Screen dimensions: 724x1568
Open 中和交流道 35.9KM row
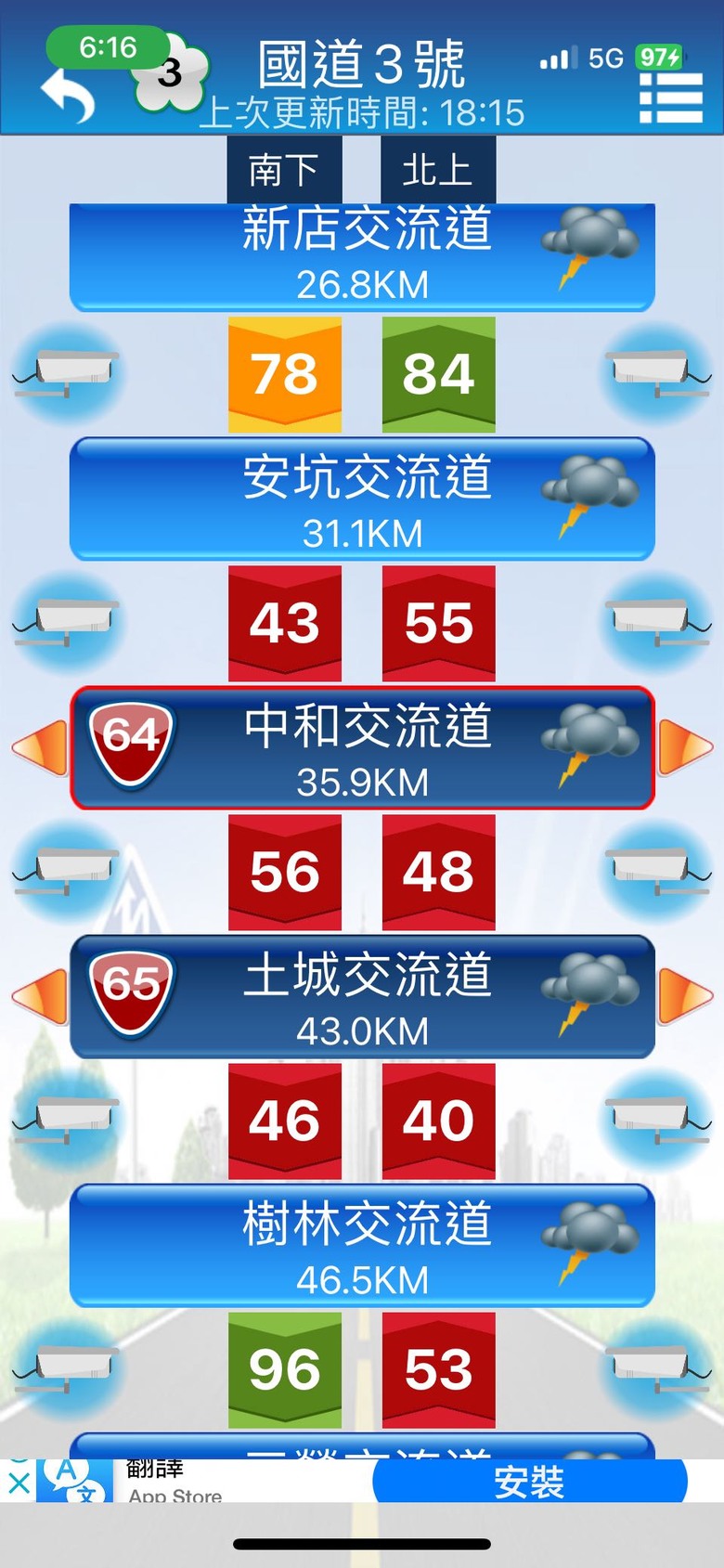click(362, 748)
